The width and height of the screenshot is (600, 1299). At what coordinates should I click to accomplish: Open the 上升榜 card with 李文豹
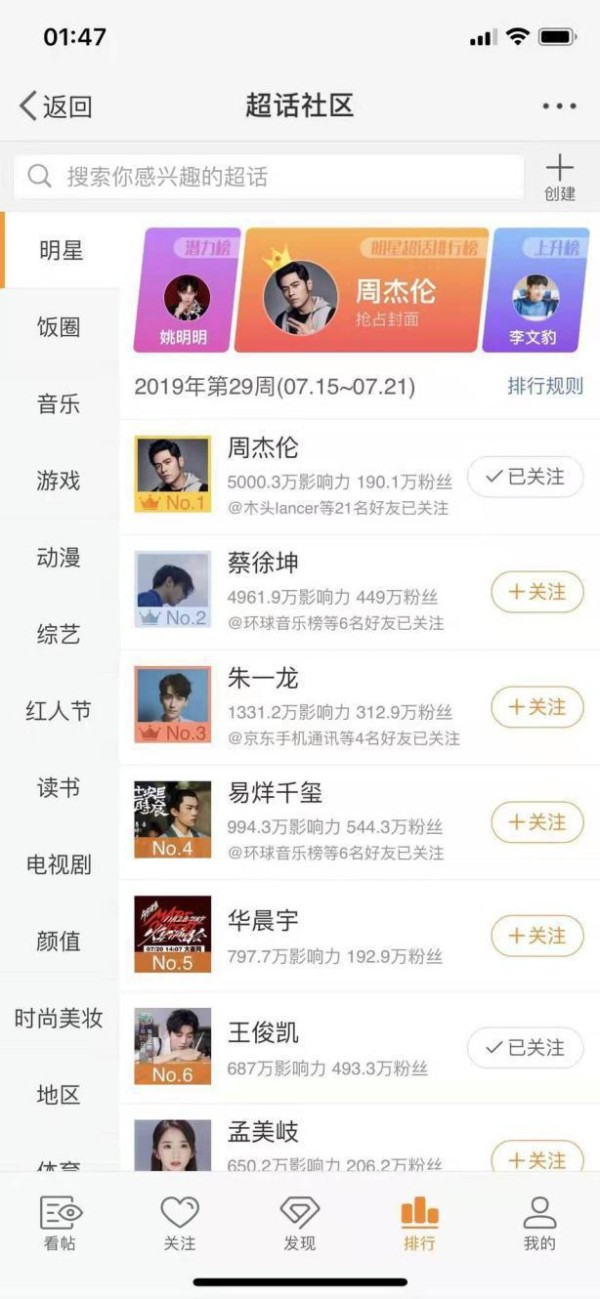[536, 291]
